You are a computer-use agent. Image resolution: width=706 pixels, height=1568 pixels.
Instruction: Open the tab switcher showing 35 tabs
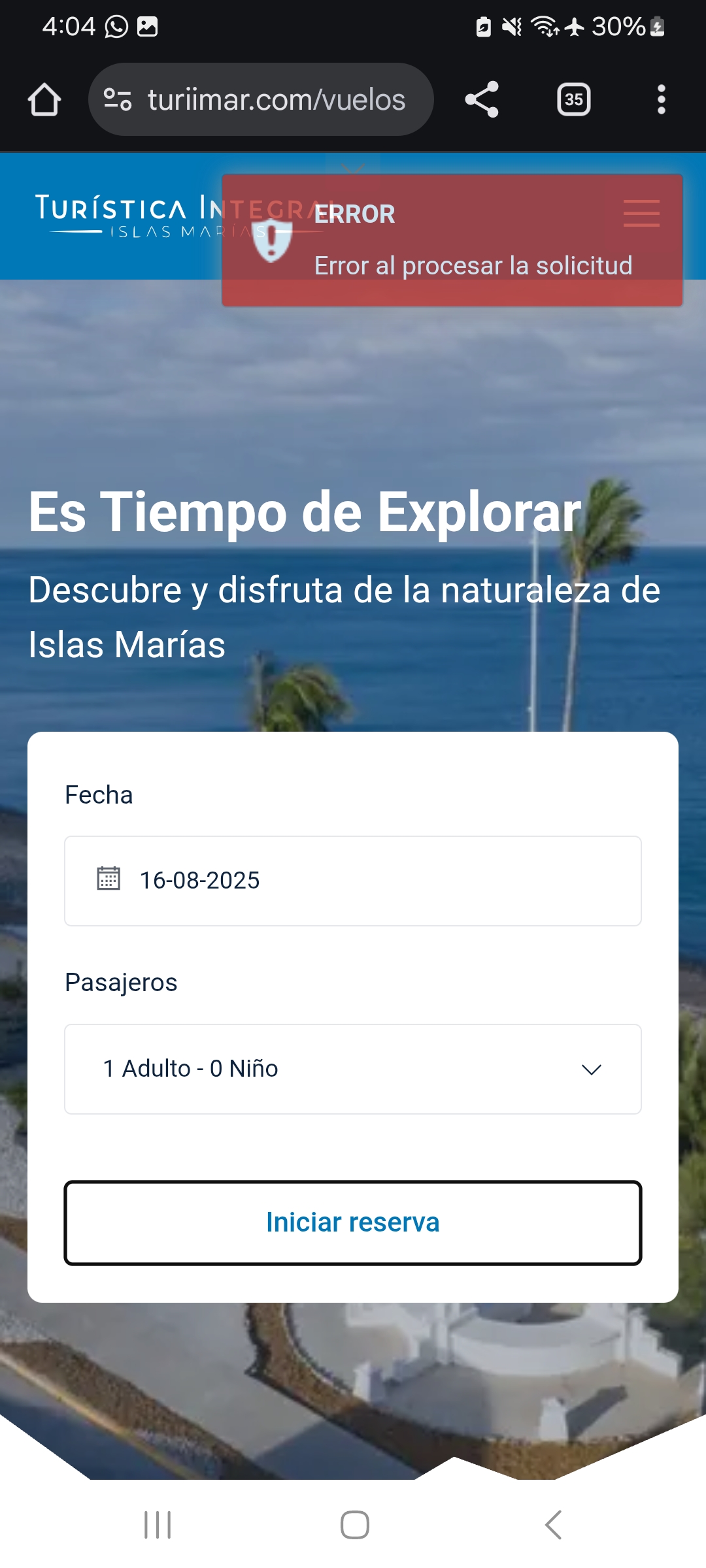pos(573,100)
